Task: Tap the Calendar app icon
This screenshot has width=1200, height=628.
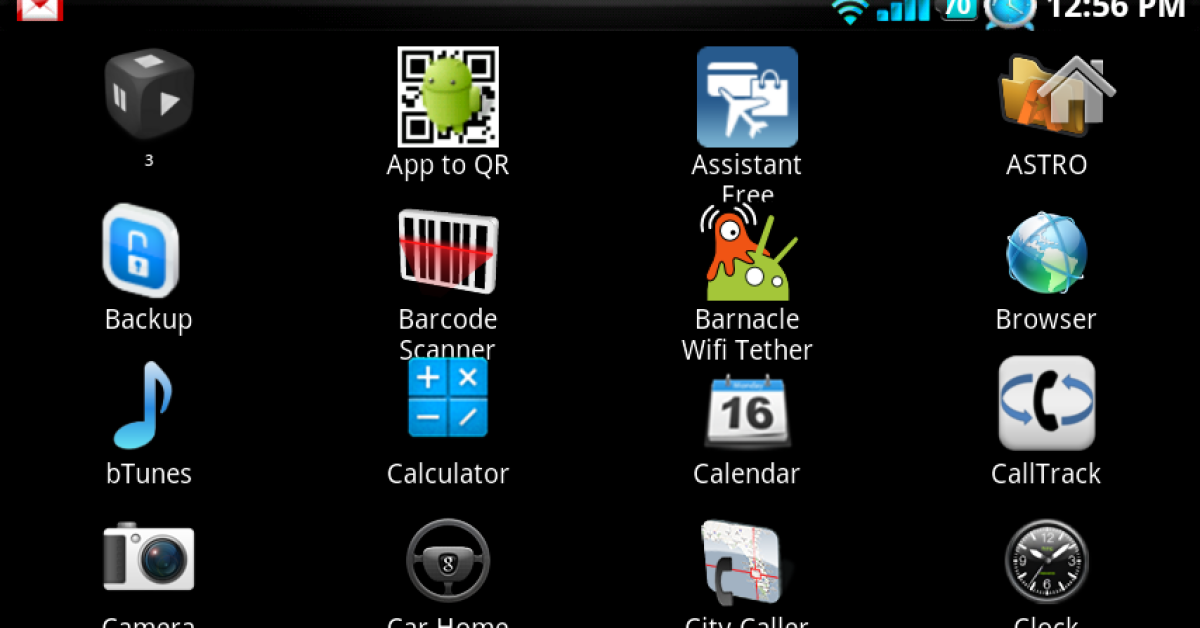Action: click(x=747, y=410)
